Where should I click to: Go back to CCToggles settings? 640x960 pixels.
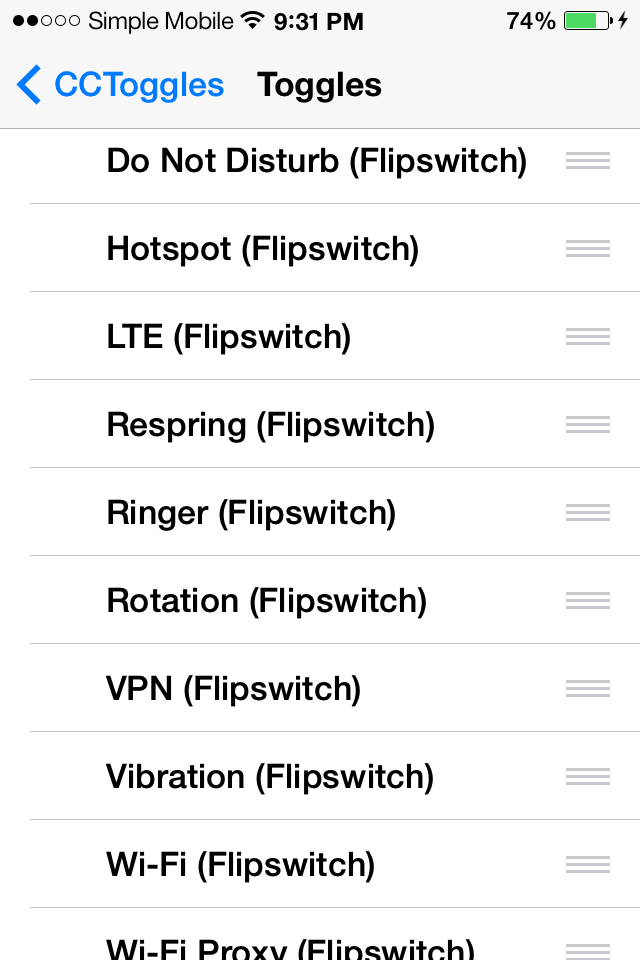click(120, 86)
